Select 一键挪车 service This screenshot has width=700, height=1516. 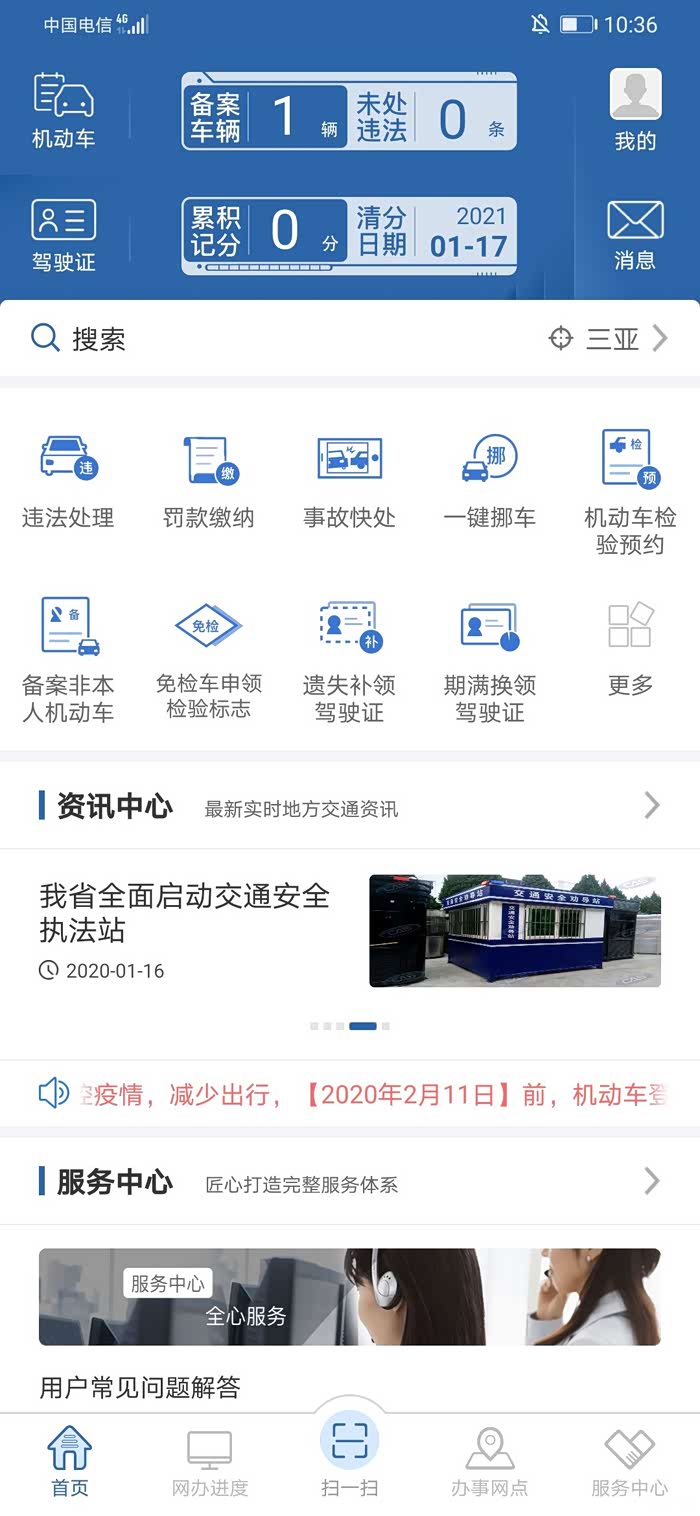[x=490, y=480]
